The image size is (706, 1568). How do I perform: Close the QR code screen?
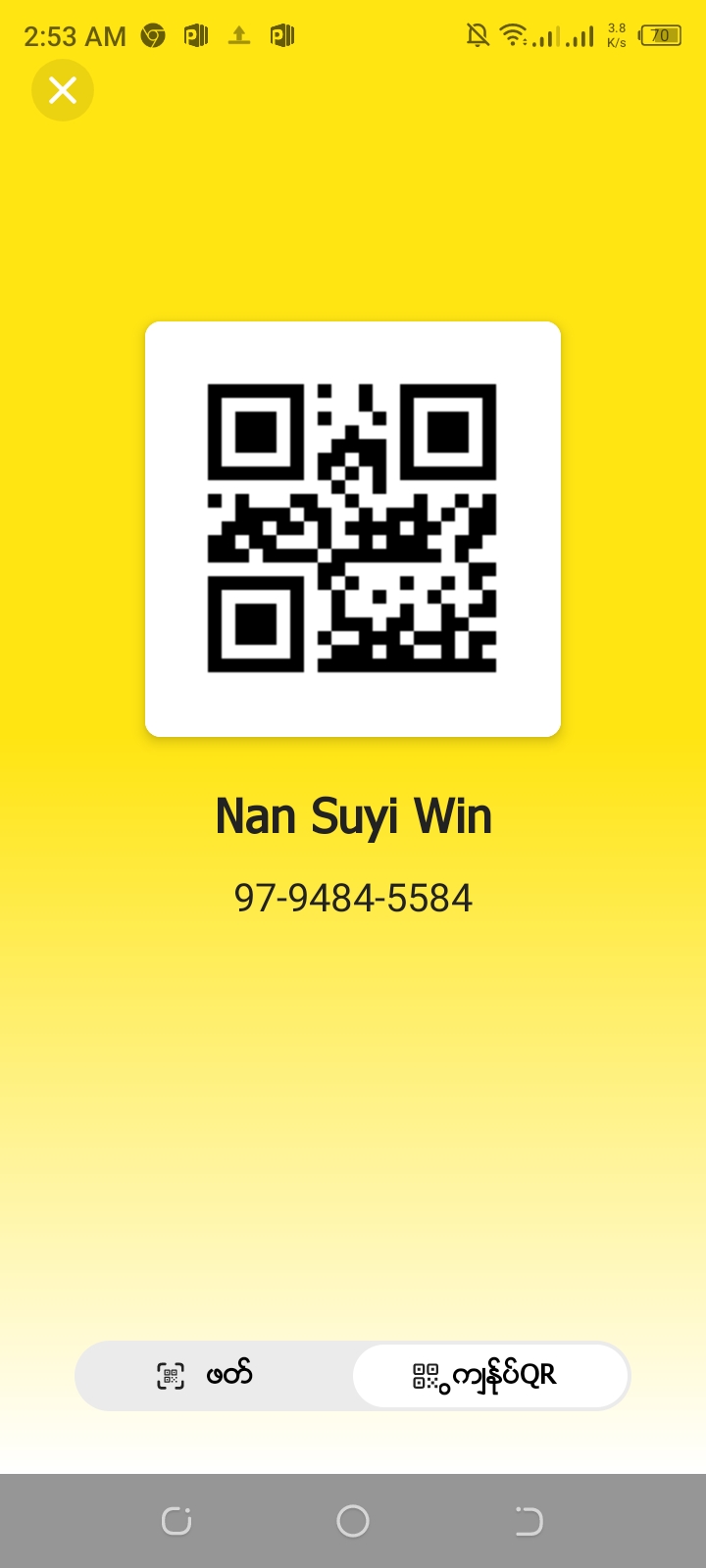[63, 91]
